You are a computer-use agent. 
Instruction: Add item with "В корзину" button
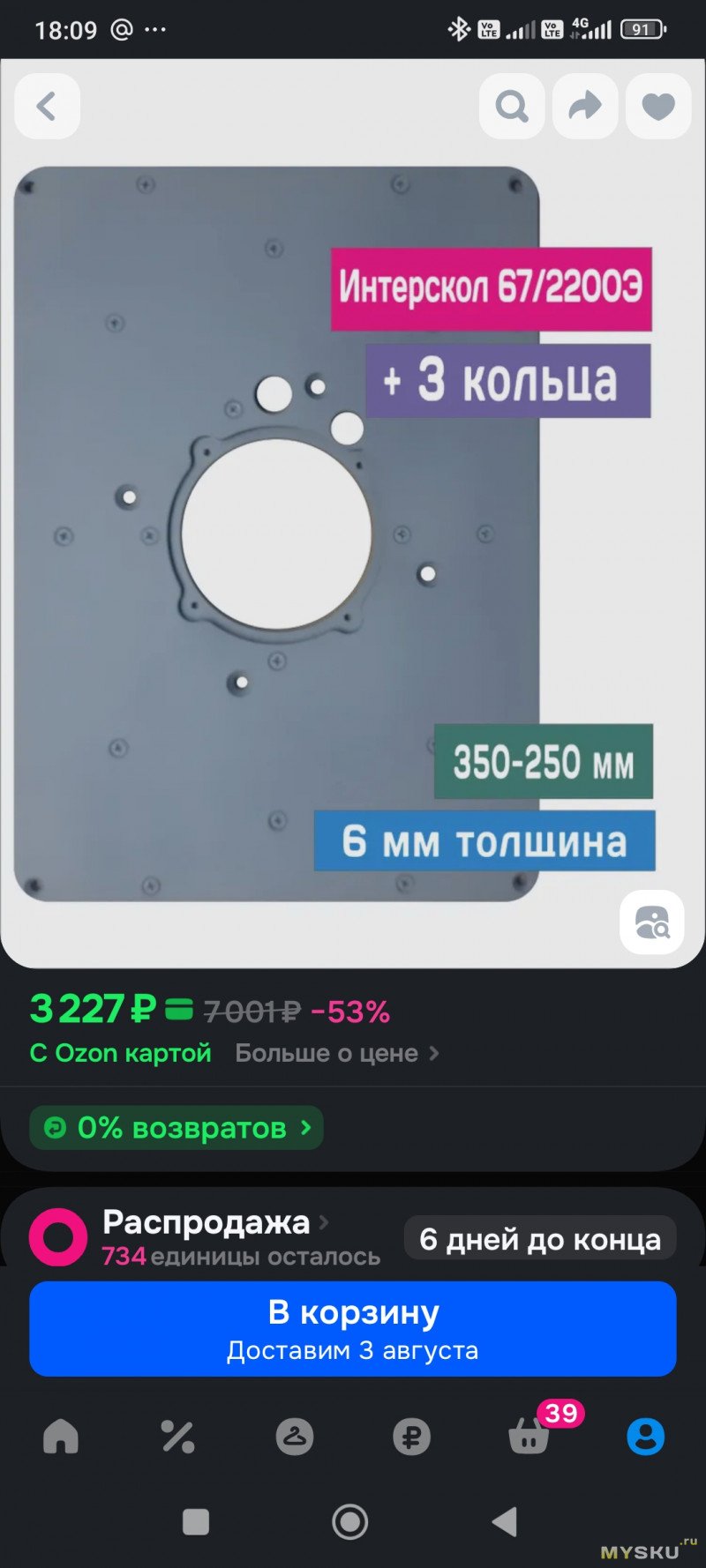pyautogui.click(x=353, y=1328)
